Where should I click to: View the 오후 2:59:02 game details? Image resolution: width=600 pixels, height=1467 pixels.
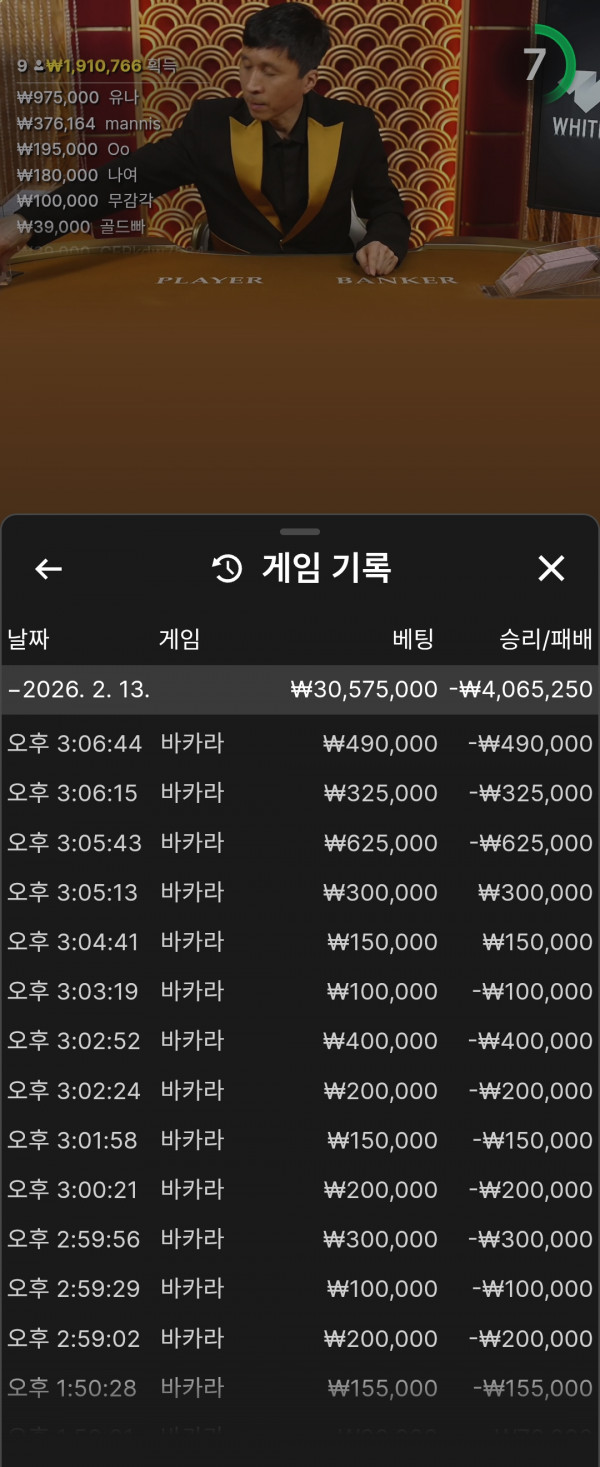(300, 1338)
